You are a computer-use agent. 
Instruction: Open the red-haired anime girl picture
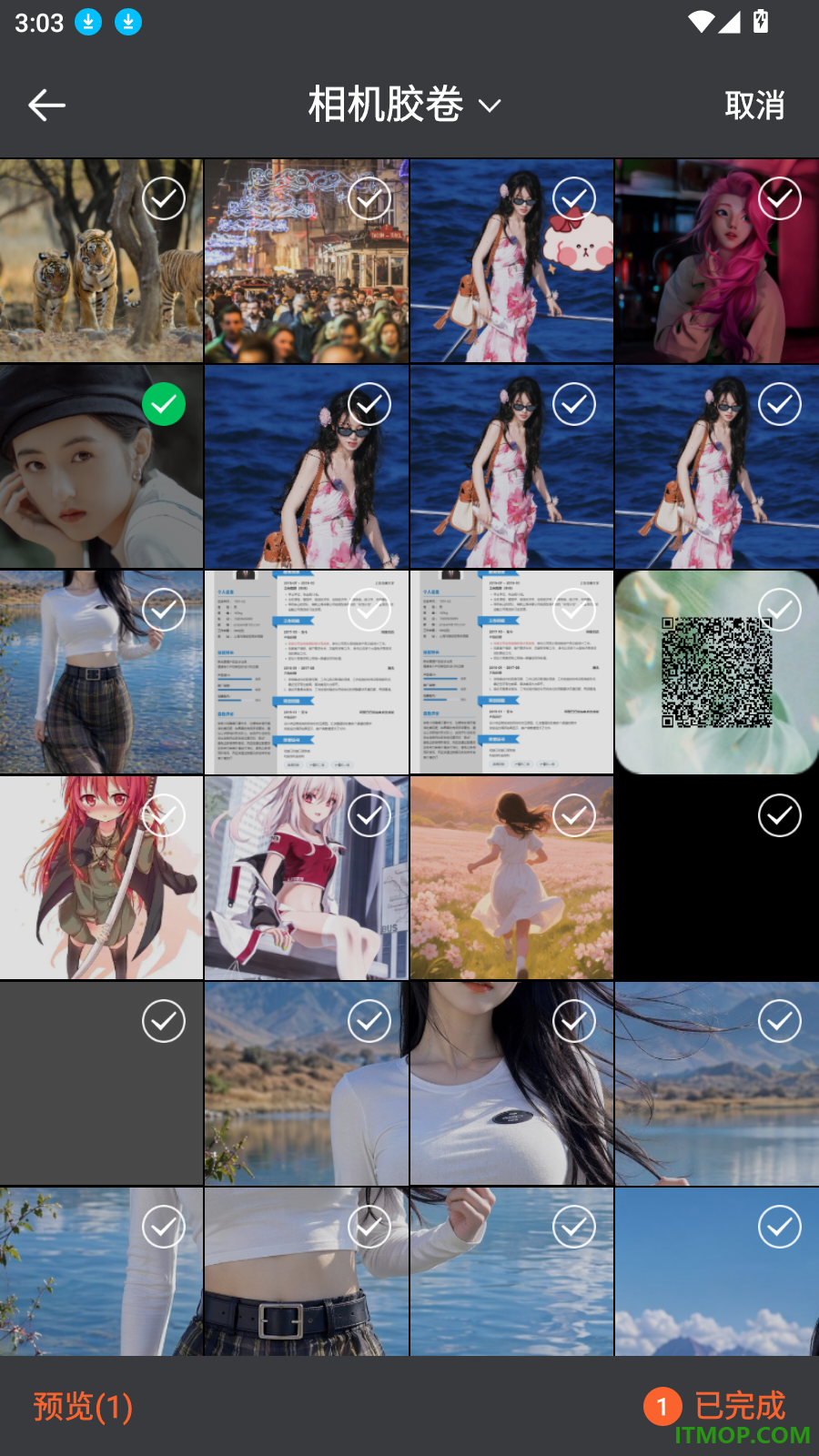coord(101,878)
